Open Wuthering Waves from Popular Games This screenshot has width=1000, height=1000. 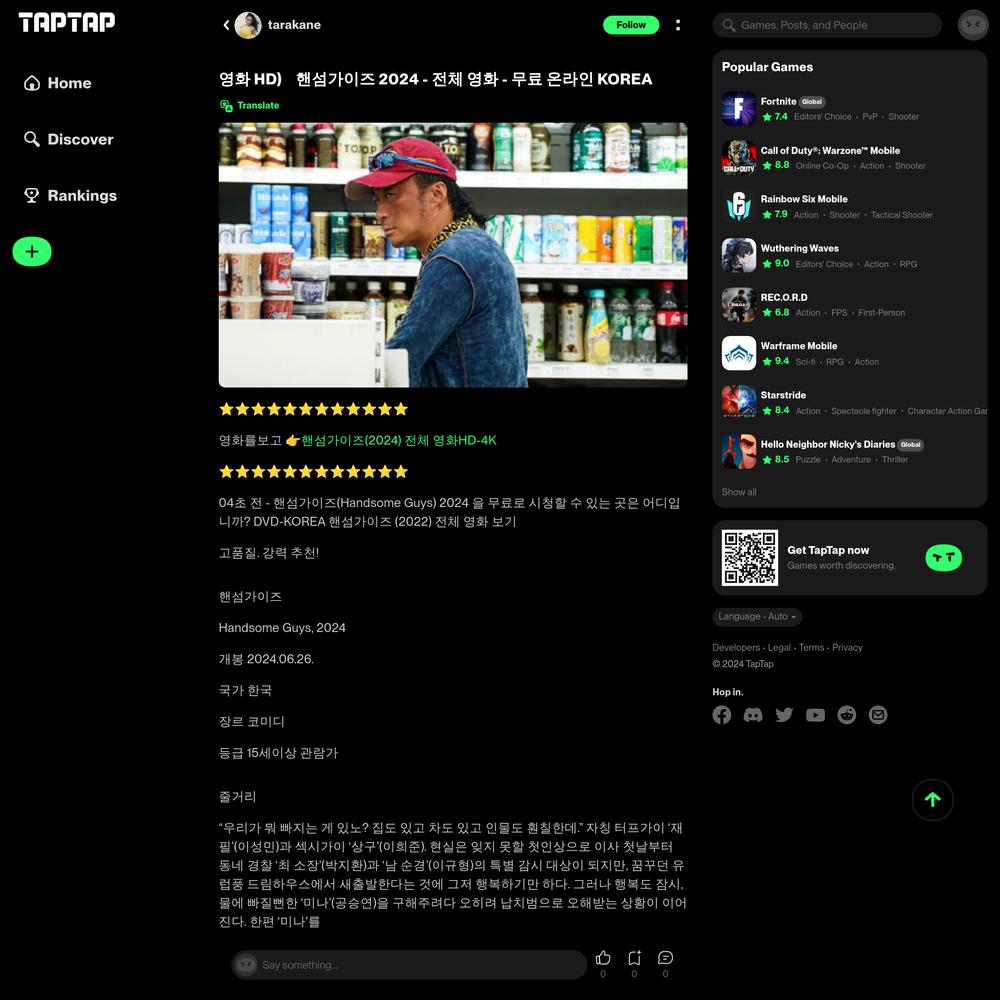(x=799, y=248)
